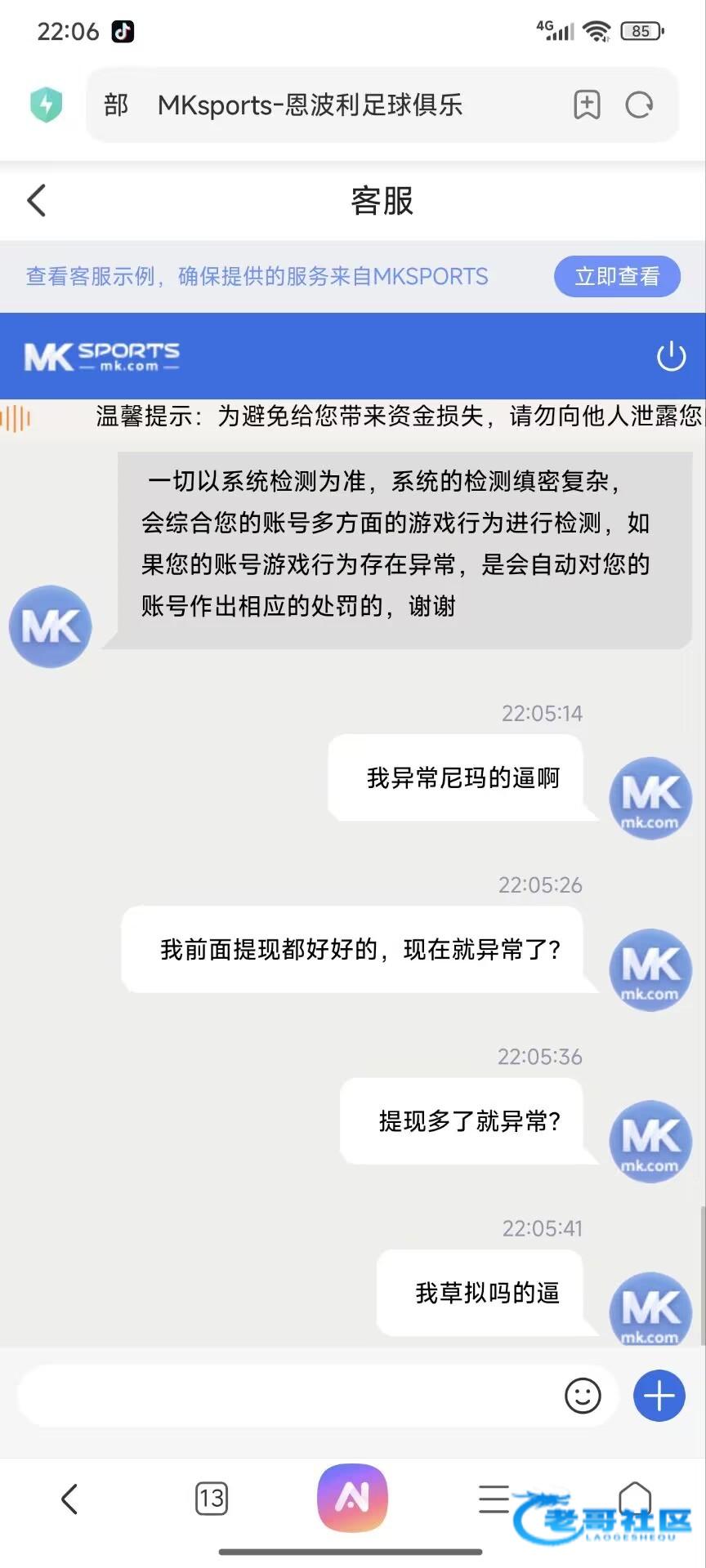
Task: Bookmark this page in the browser
Action: point(587,105)
